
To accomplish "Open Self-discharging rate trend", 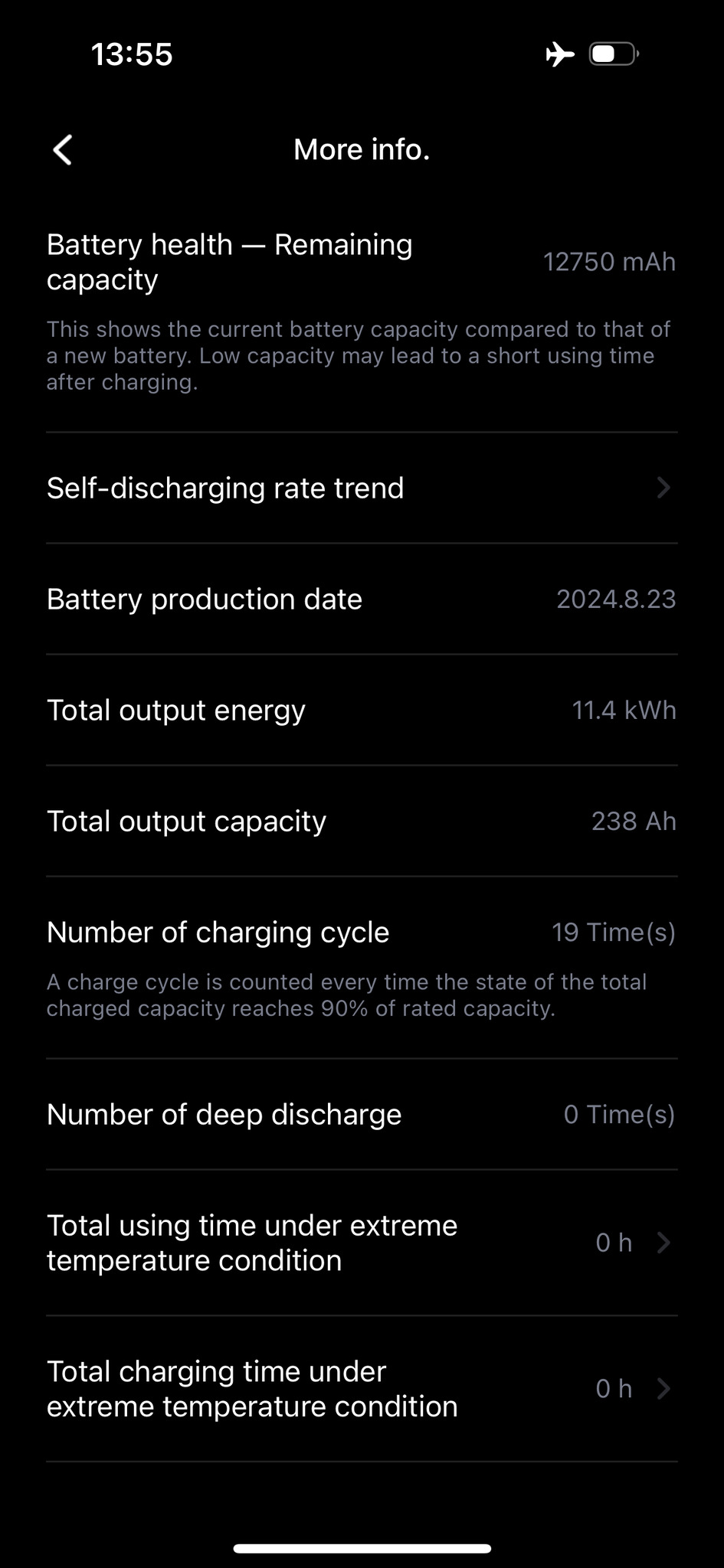I will pyautogui.click(x=362, y=488).
